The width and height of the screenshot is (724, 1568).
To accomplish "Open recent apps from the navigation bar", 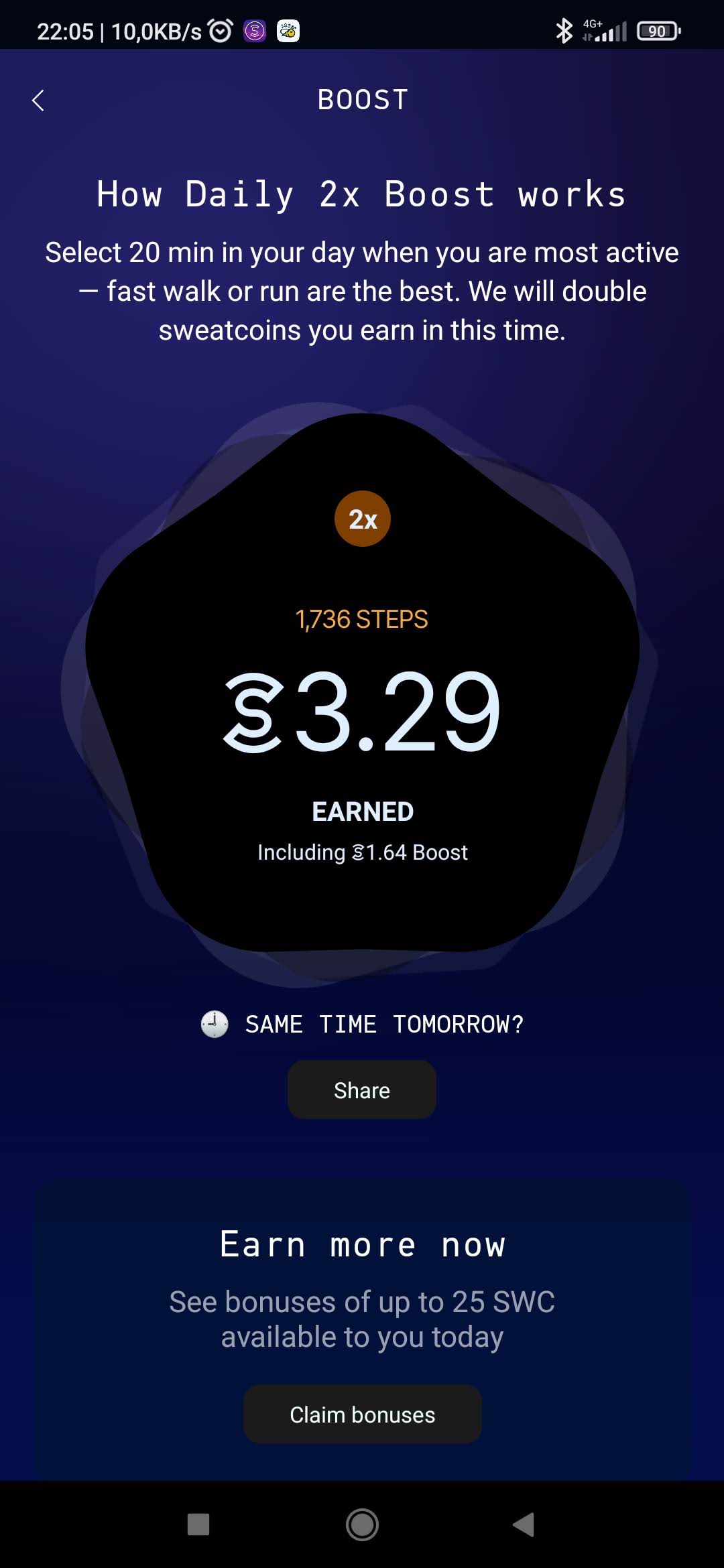I will point(198,1524).
